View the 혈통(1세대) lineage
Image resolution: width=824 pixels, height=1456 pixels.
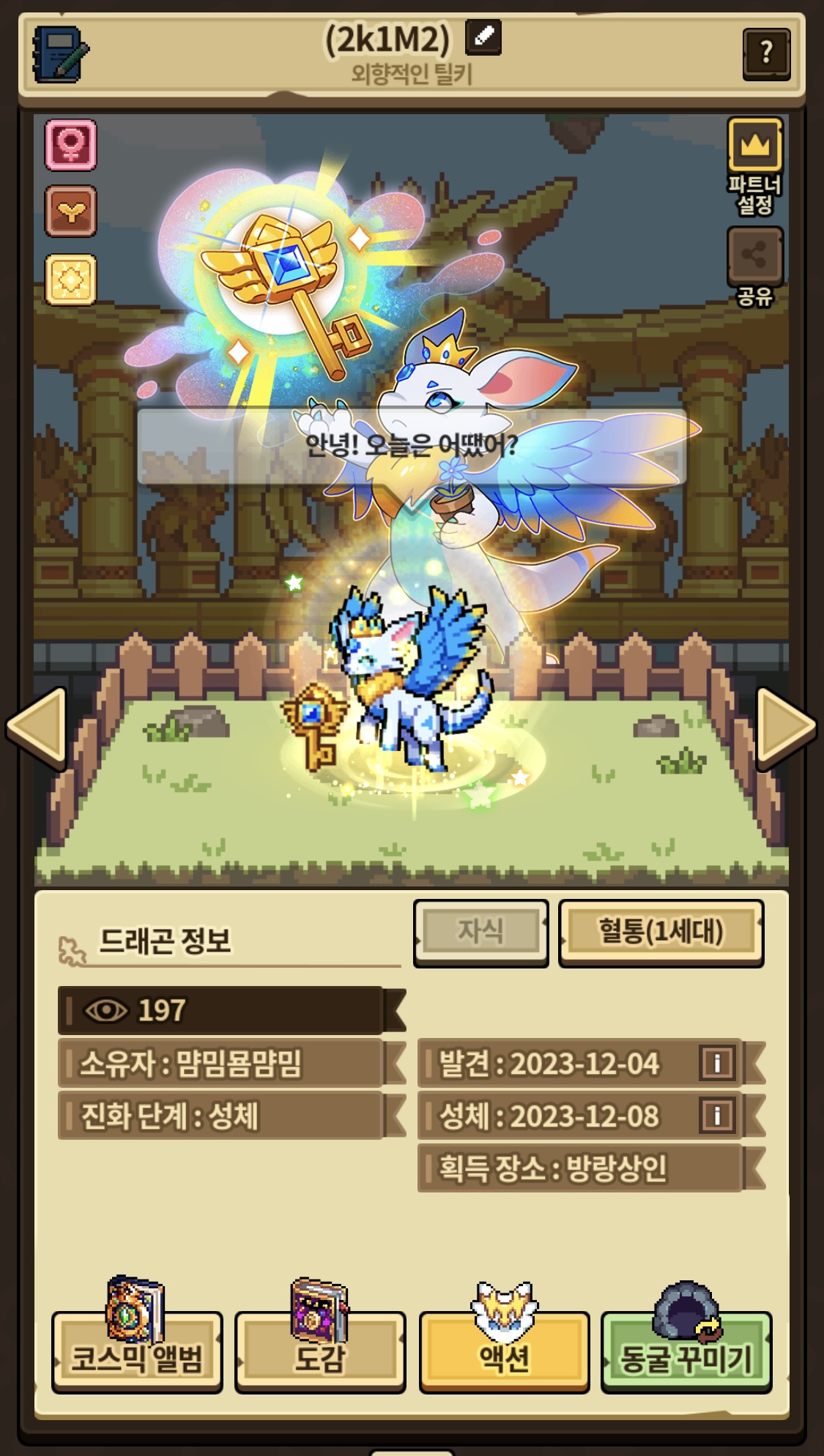[661, 932]
